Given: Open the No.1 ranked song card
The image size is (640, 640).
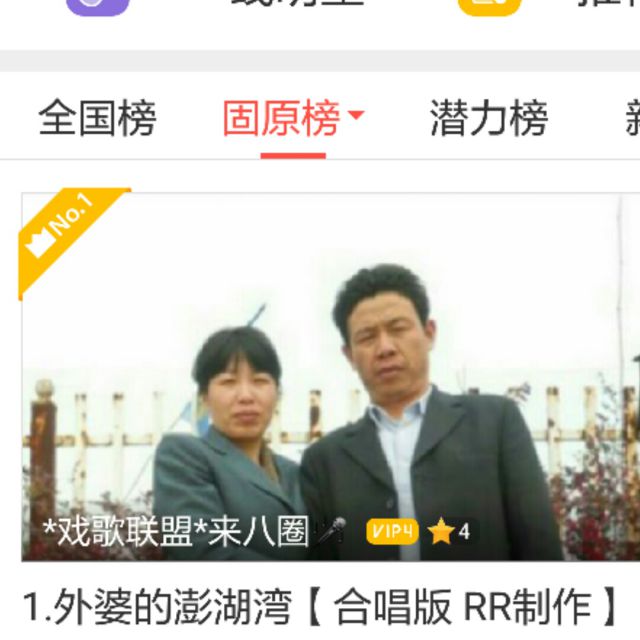Looking at the screenshot, I should pyautogui.click(x=331, y=376).
